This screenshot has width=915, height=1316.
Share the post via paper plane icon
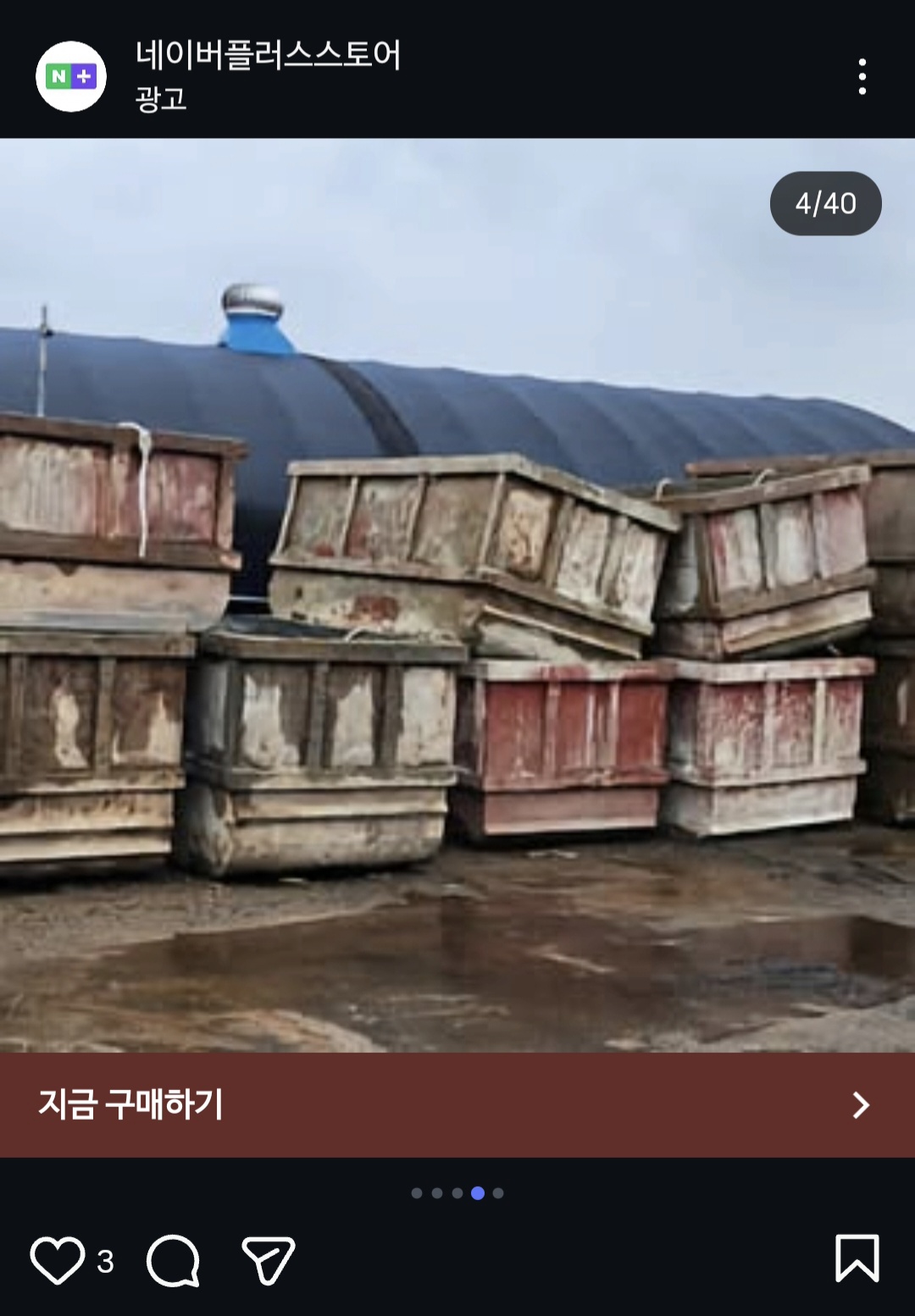click(x=268, y=1260)
